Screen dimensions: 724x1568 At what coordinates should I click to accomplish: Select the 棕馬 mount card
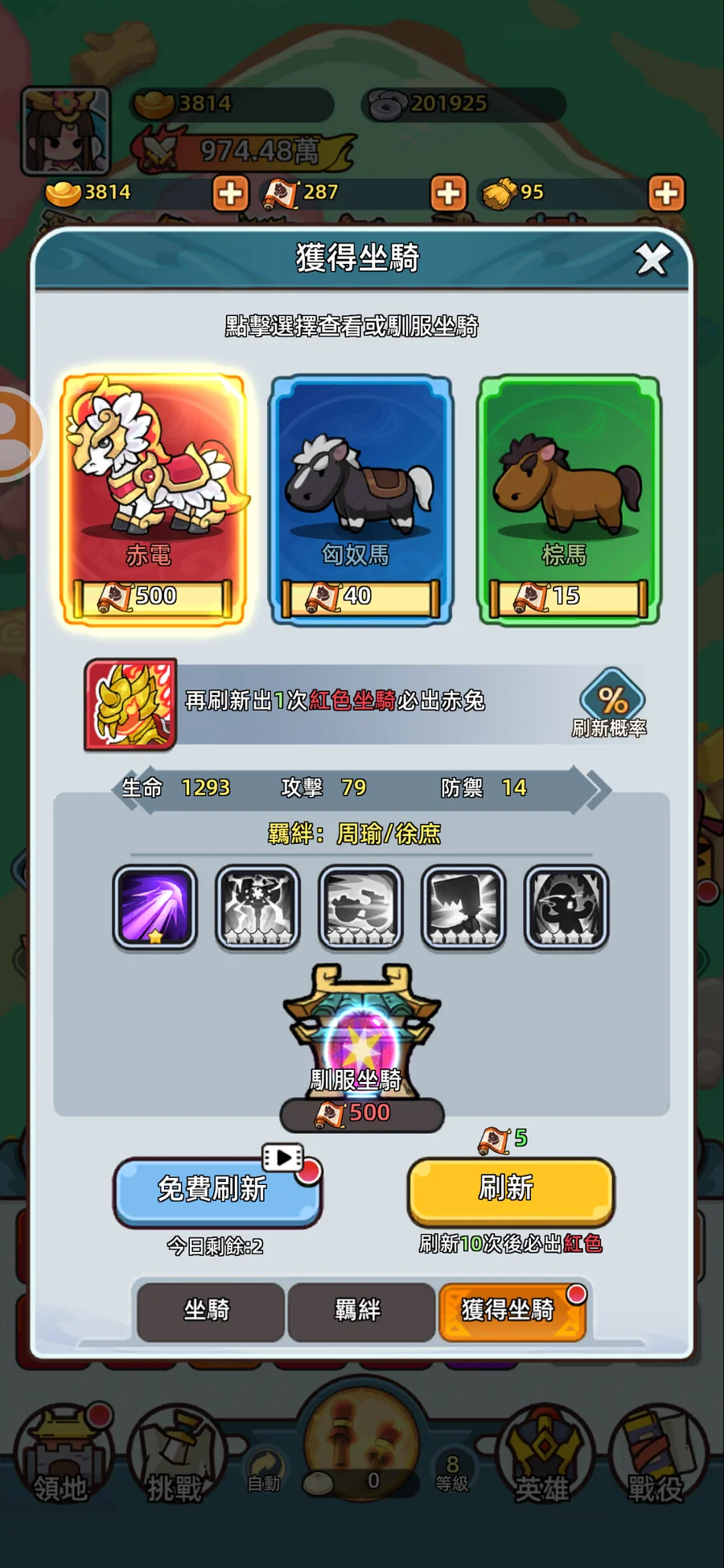click(x=569, y=500)
